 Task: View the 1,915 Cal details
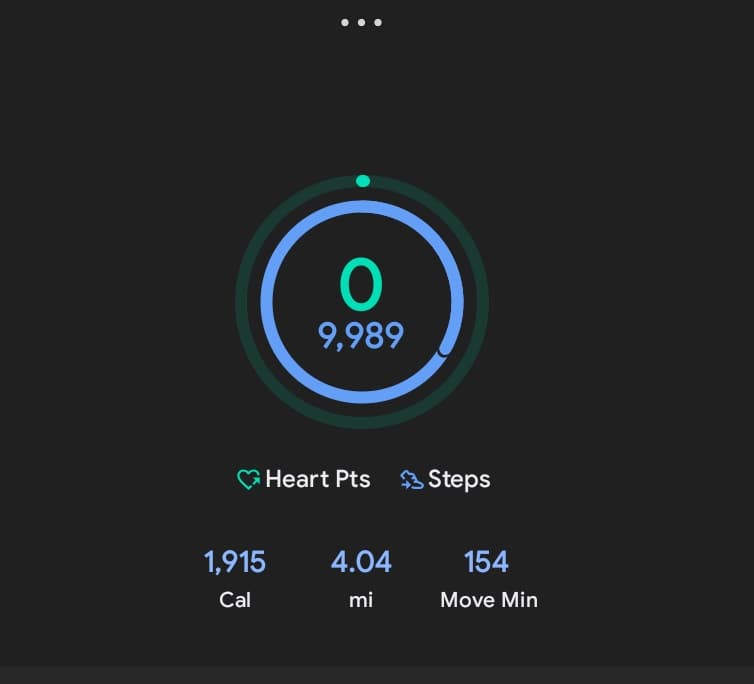click(x=235, y=579)
